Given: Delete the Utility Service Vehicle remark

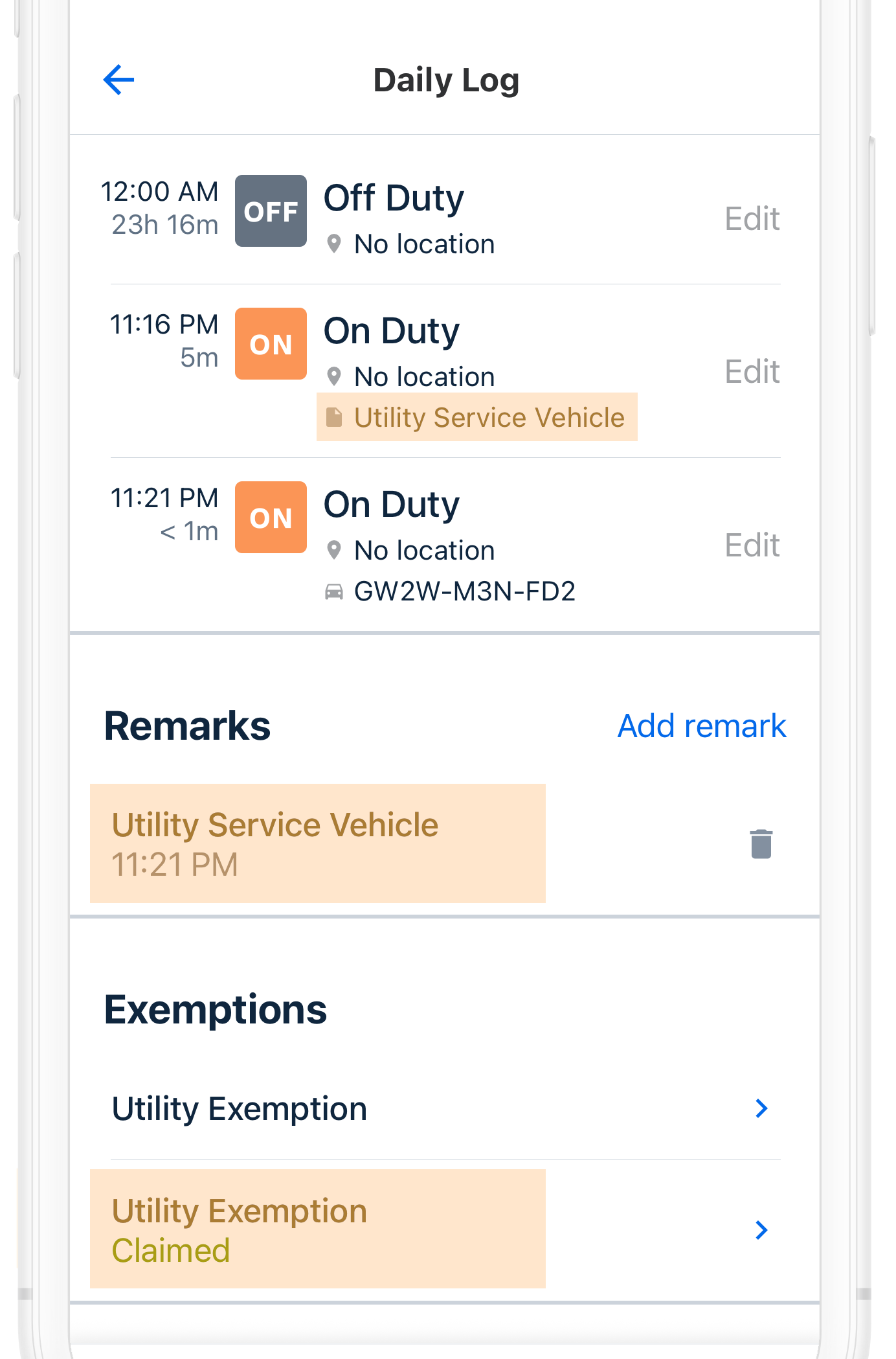Looking at the screenshot, I should tap(761, 844).
